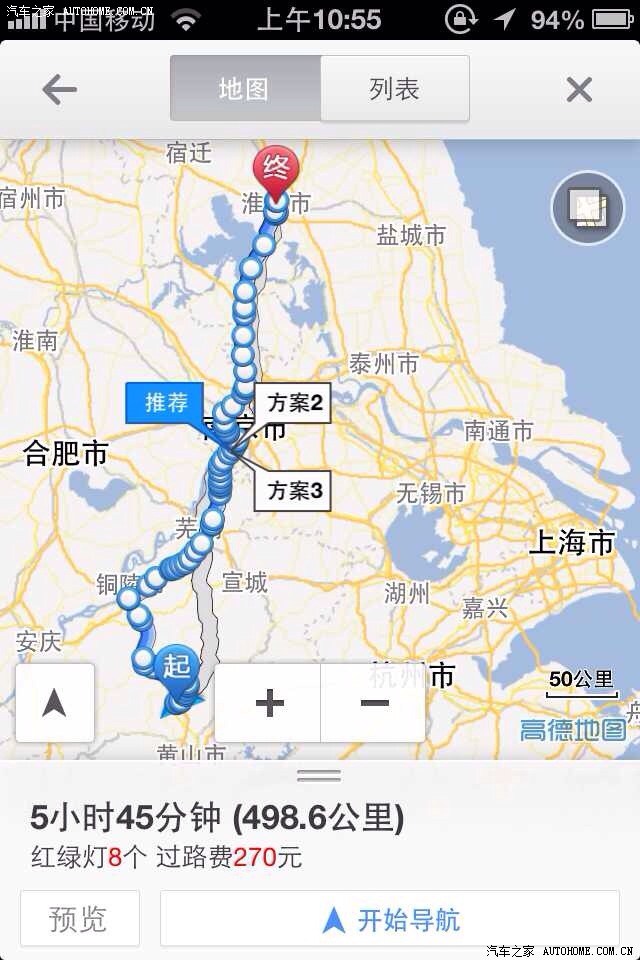The height and width of the screenshot is (960, 640).
Task: Choose route option 方案3
Action: click(x=294, y=490)
